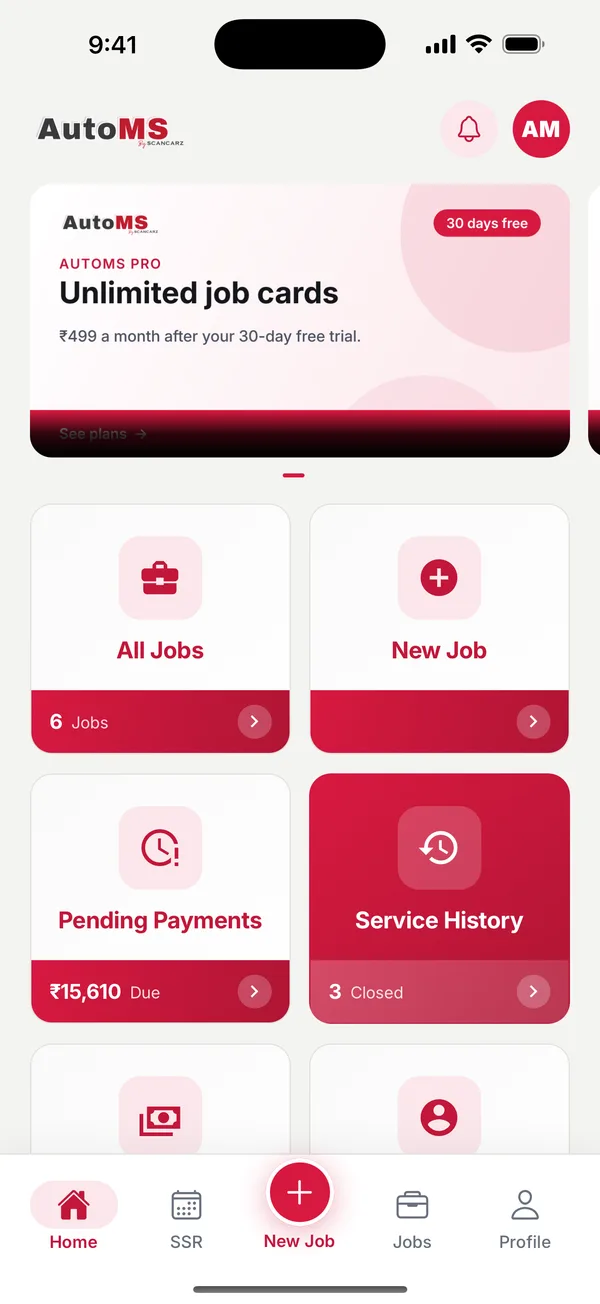600x1304 pixels.
Task: Switch to the Jobs tab
Action: (412, 1219)
